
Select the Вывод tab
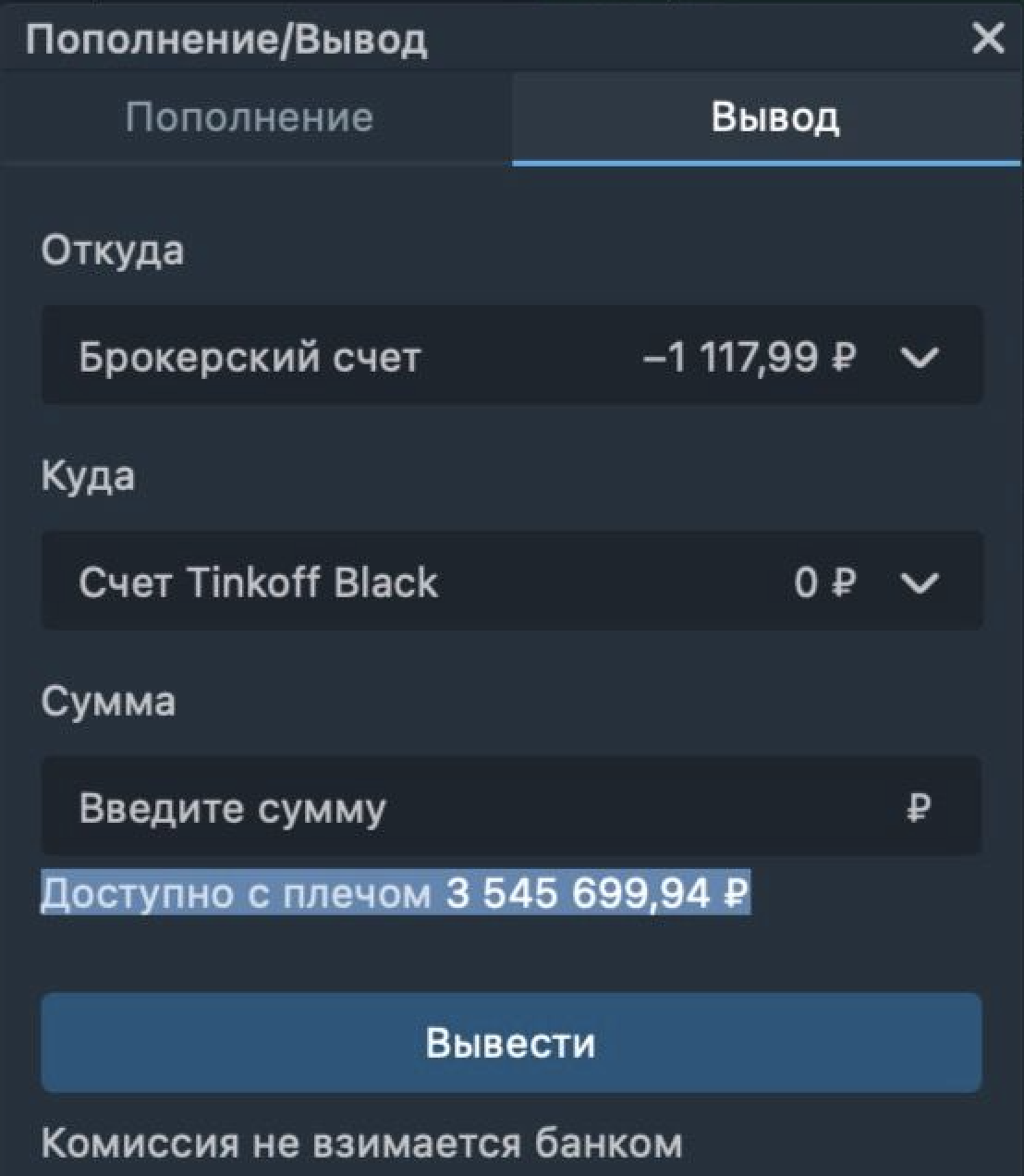click(x=774, y=118)
